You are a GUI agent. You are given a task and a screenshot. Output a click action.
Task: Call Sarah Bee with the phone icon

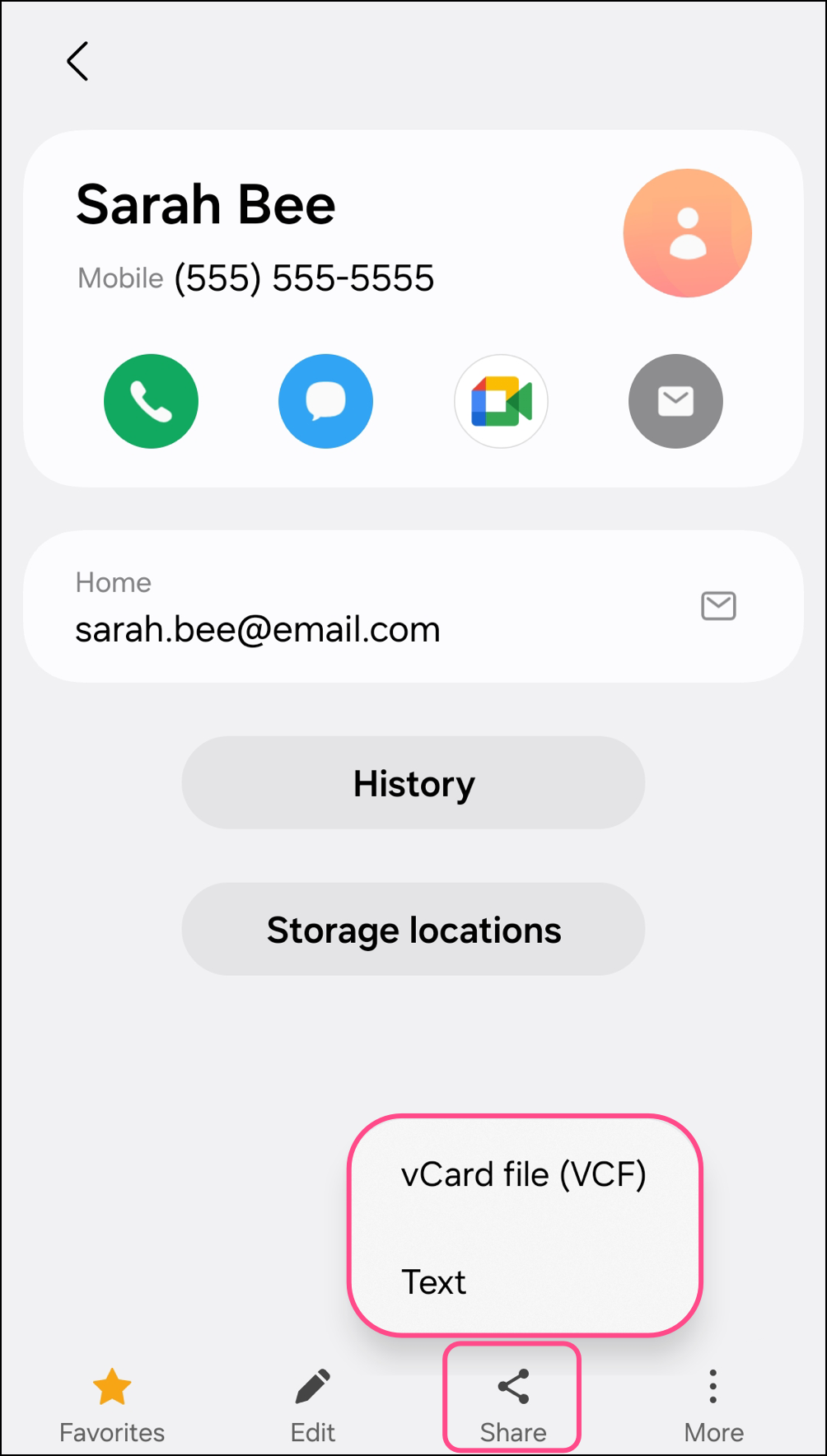coord(151,401)
